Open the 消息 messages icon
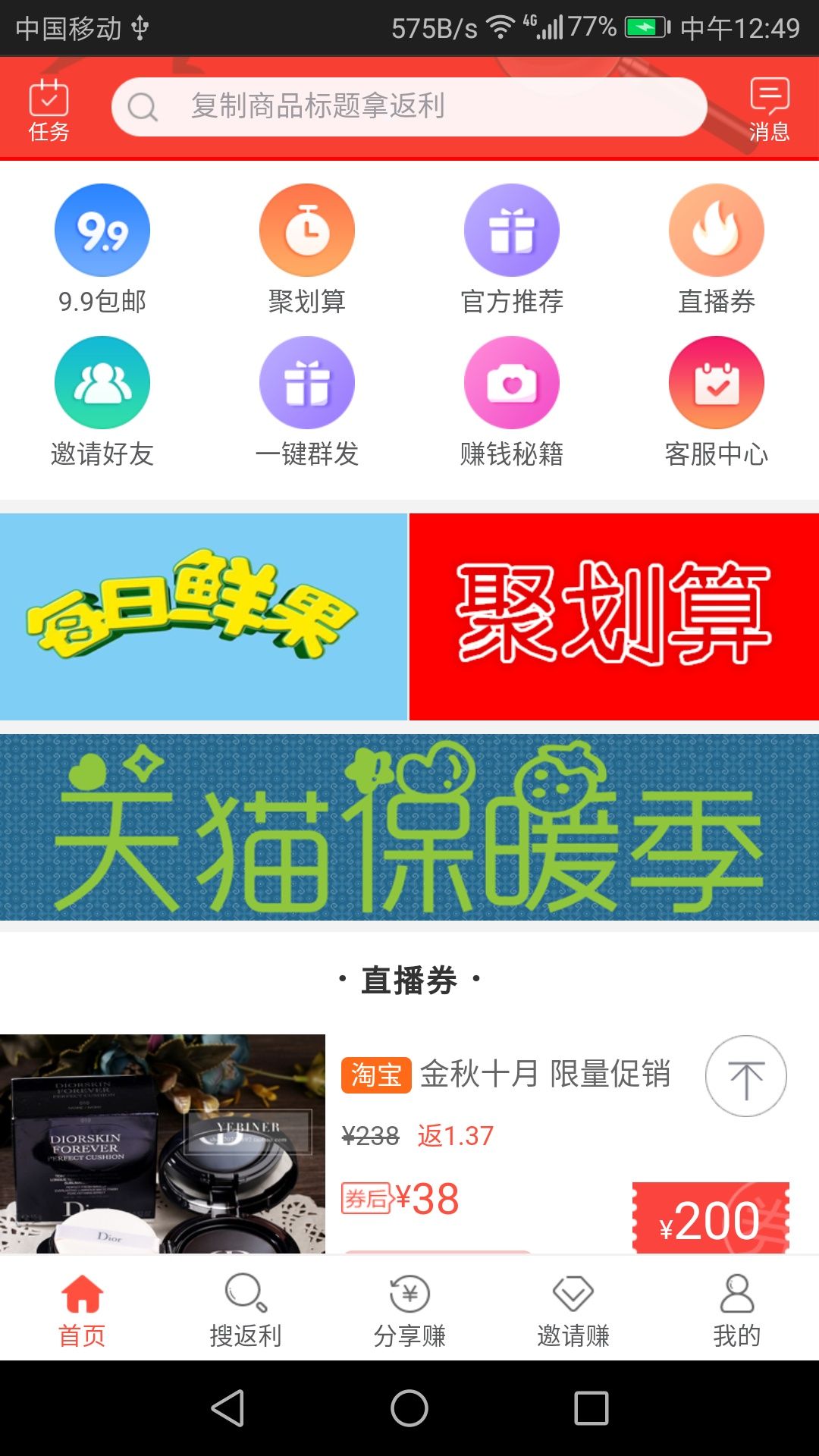The width and height of the screenshot is (819, 1456). (x=769, y=109)
